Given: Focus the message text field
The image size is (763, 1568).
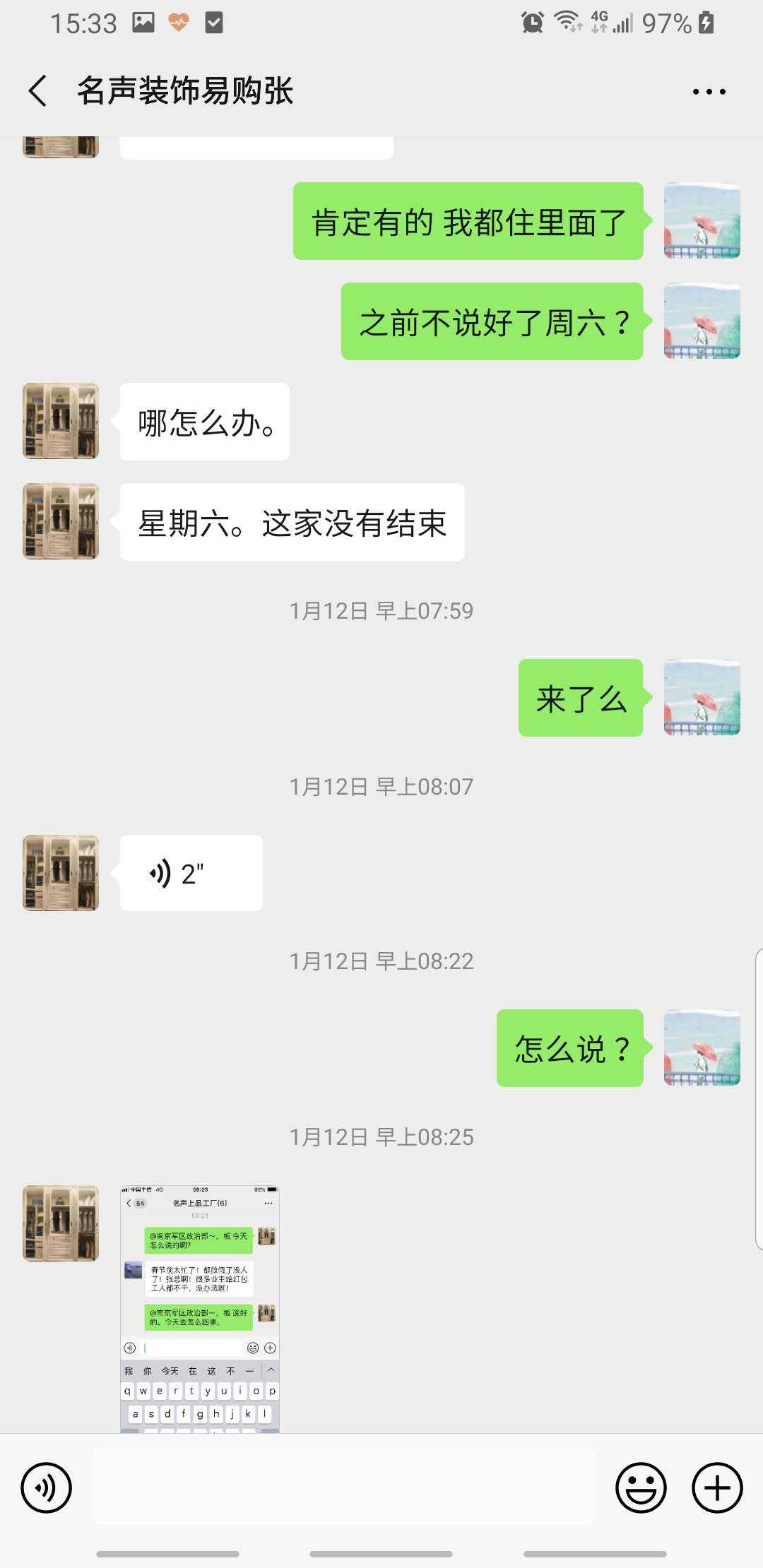Looking at the screenshot, I should coord(344,1487).
